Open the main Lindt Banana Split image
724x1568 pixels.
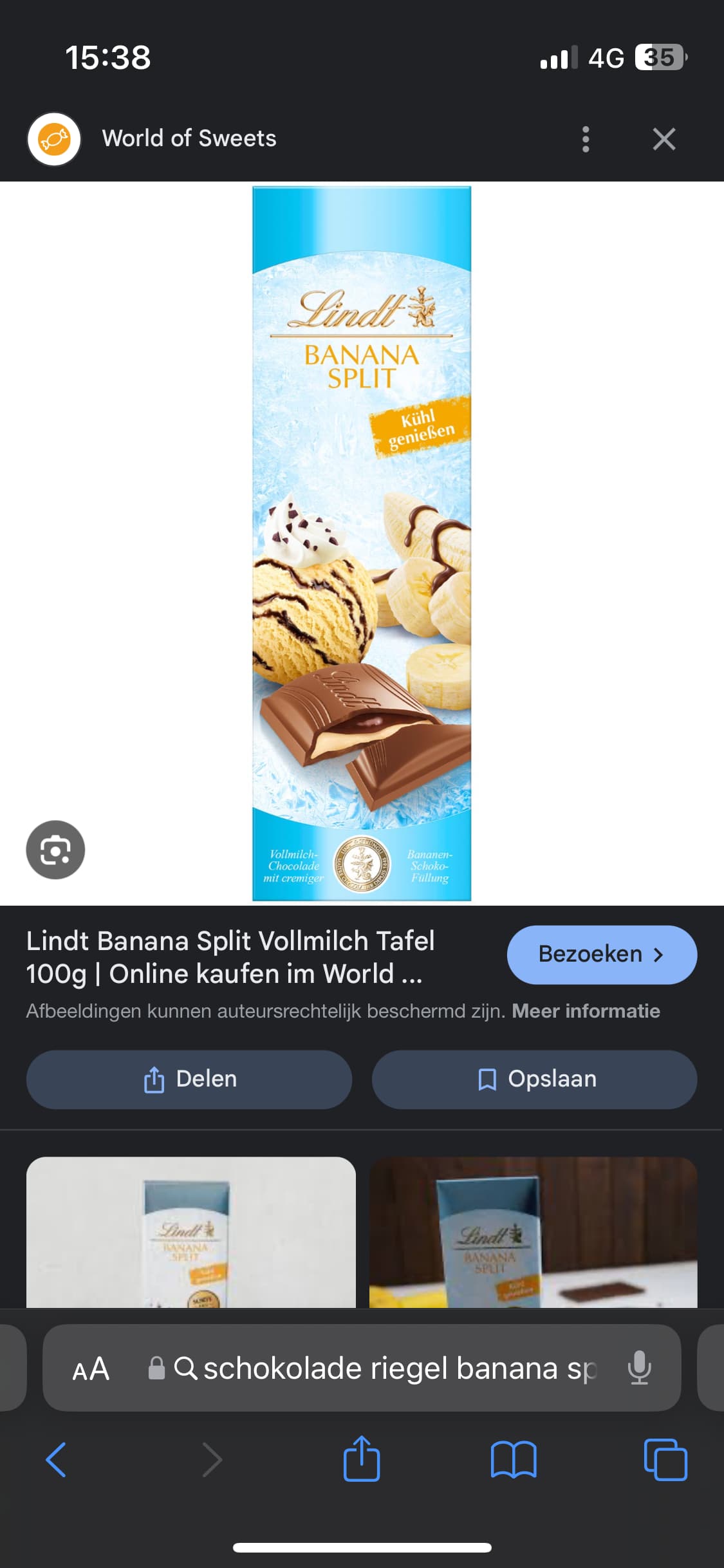click(x=362, y=543)
